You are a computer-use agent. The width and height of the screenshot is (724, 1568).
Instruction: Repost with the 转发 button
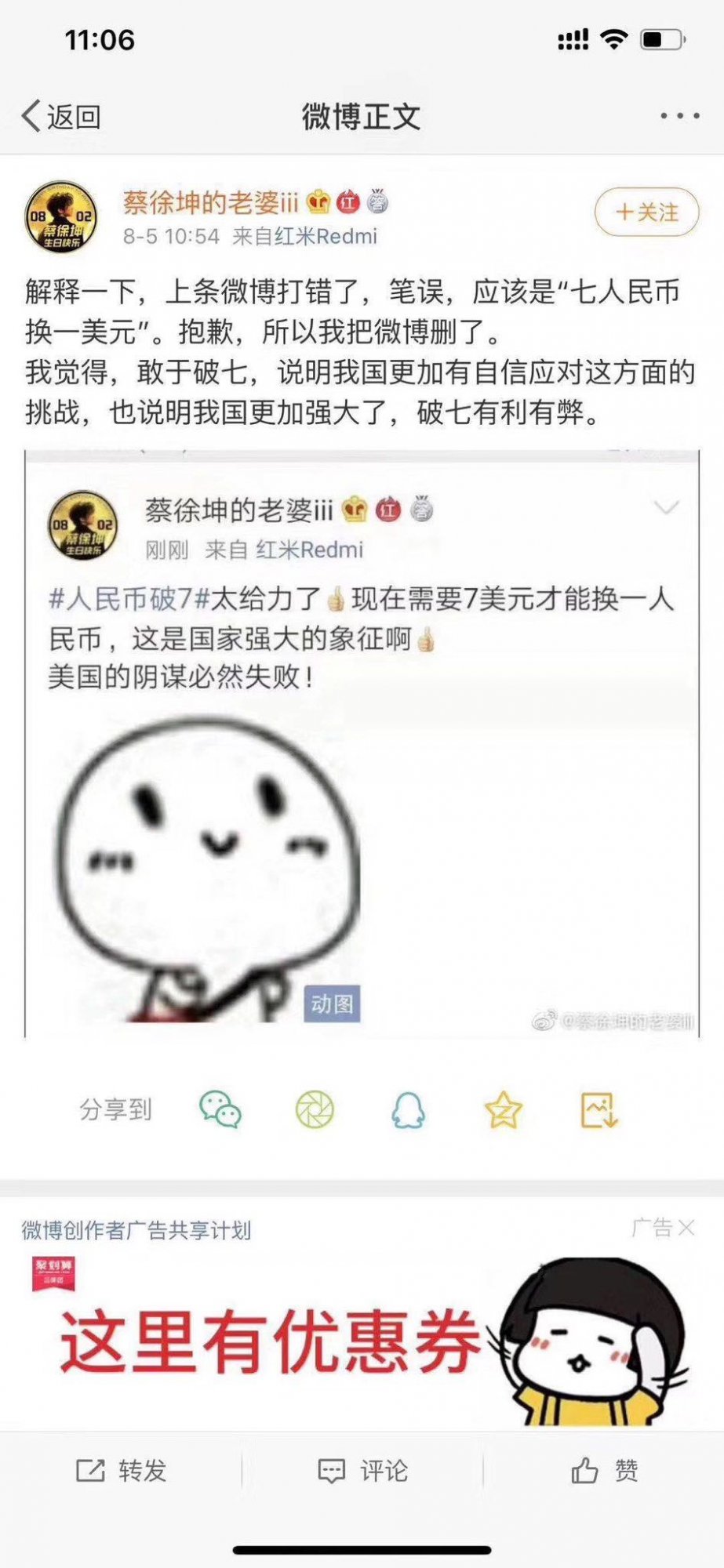(121, 1471)
